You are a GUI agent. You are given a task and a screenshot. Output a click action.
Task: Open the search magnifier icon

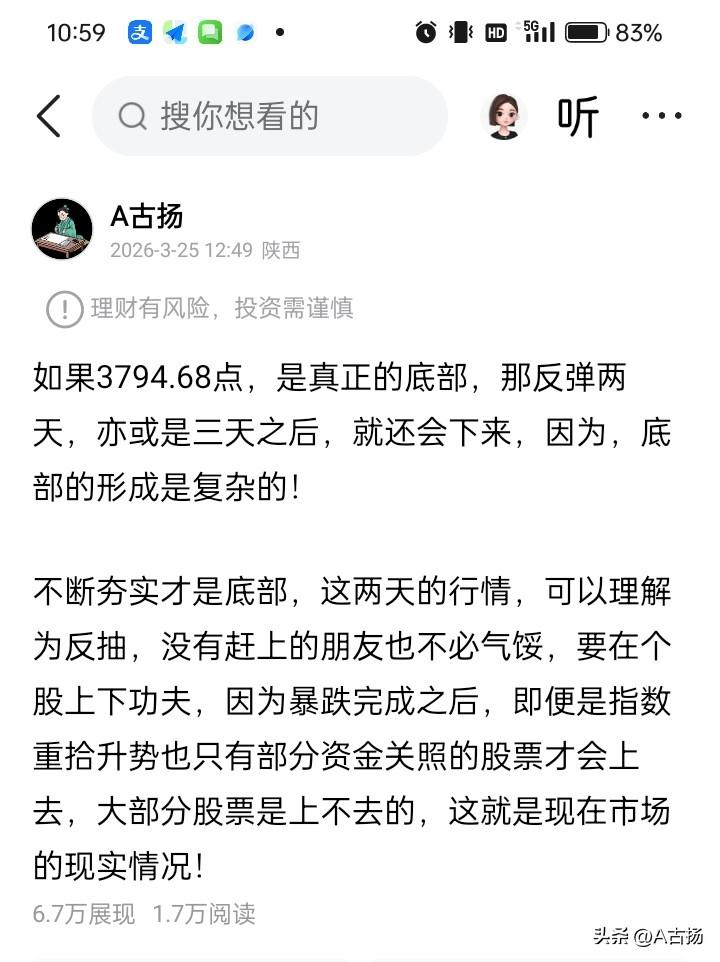[x=132, y=116]
